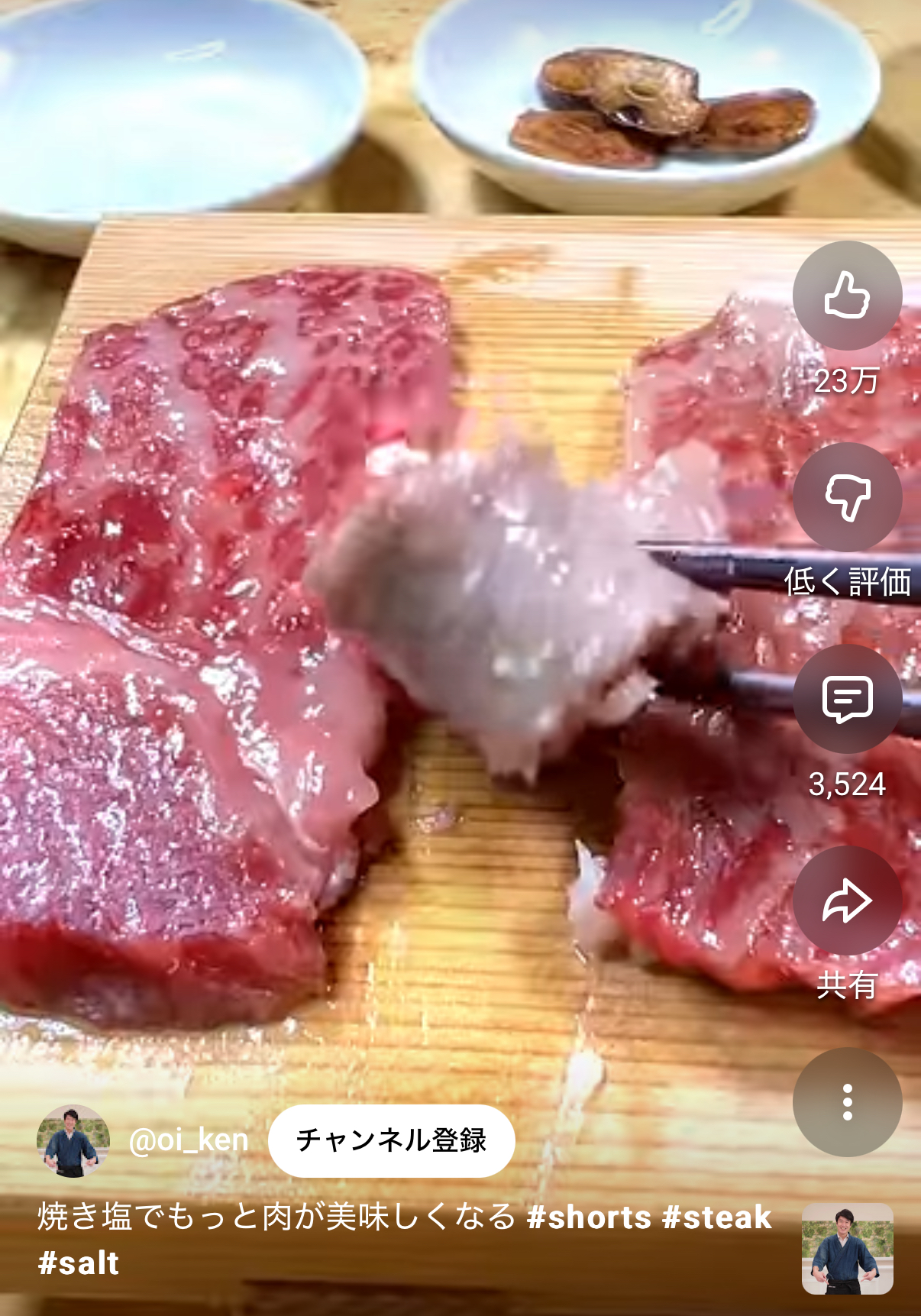921x1316 pixels.
Task: Tap the チャンネル登録 subscribe button
Action: (391, 1140)
